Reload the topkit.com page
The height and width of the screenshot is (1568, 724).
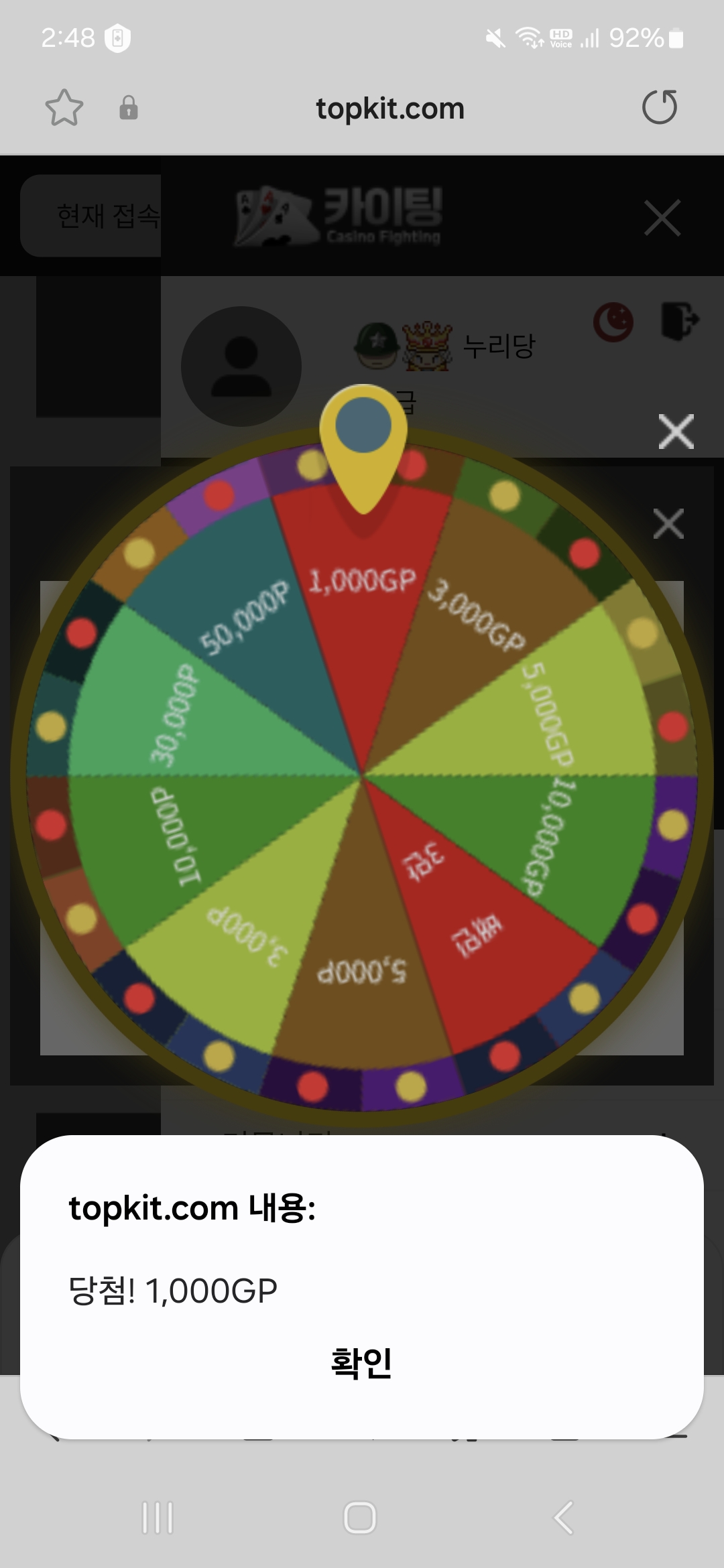click(660, 108)
